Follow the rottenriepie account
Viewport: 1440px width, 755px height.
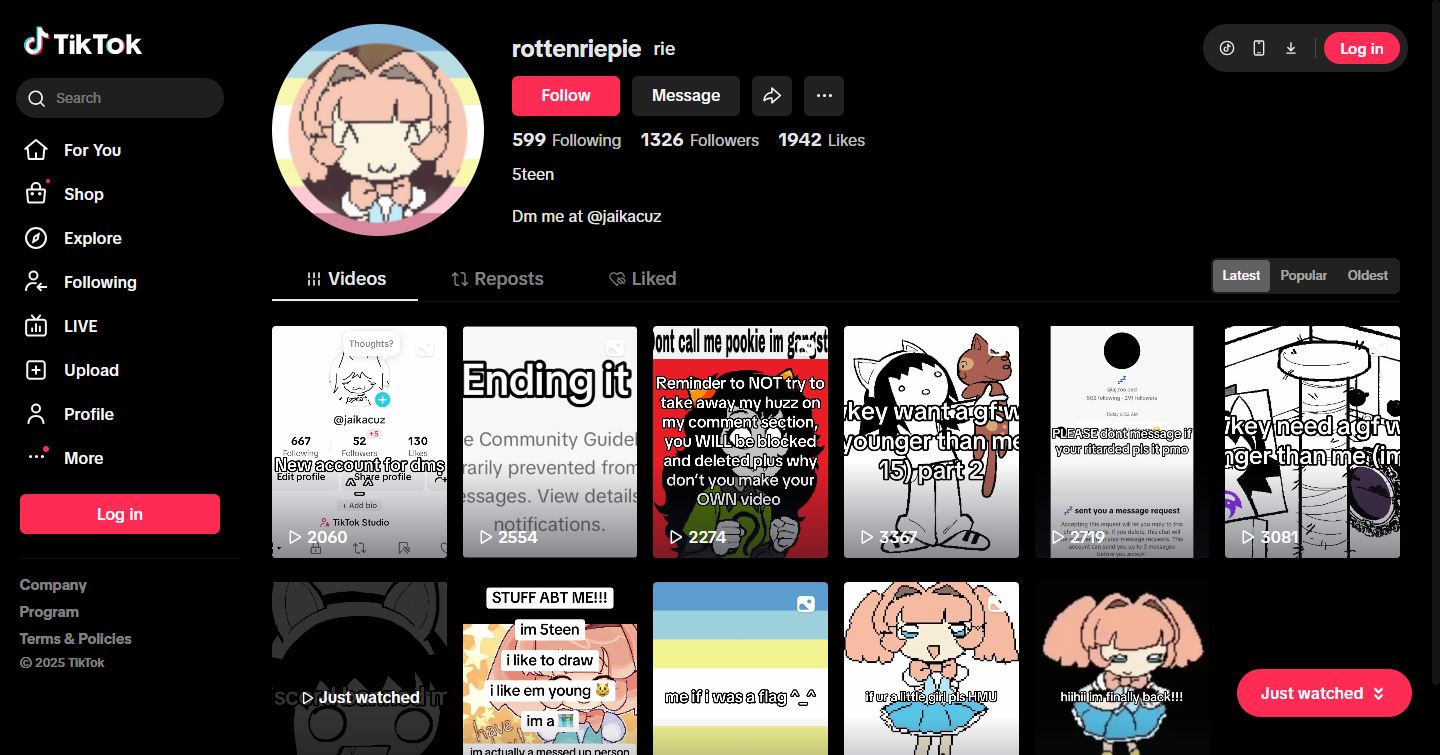click(x=566, y=96)
